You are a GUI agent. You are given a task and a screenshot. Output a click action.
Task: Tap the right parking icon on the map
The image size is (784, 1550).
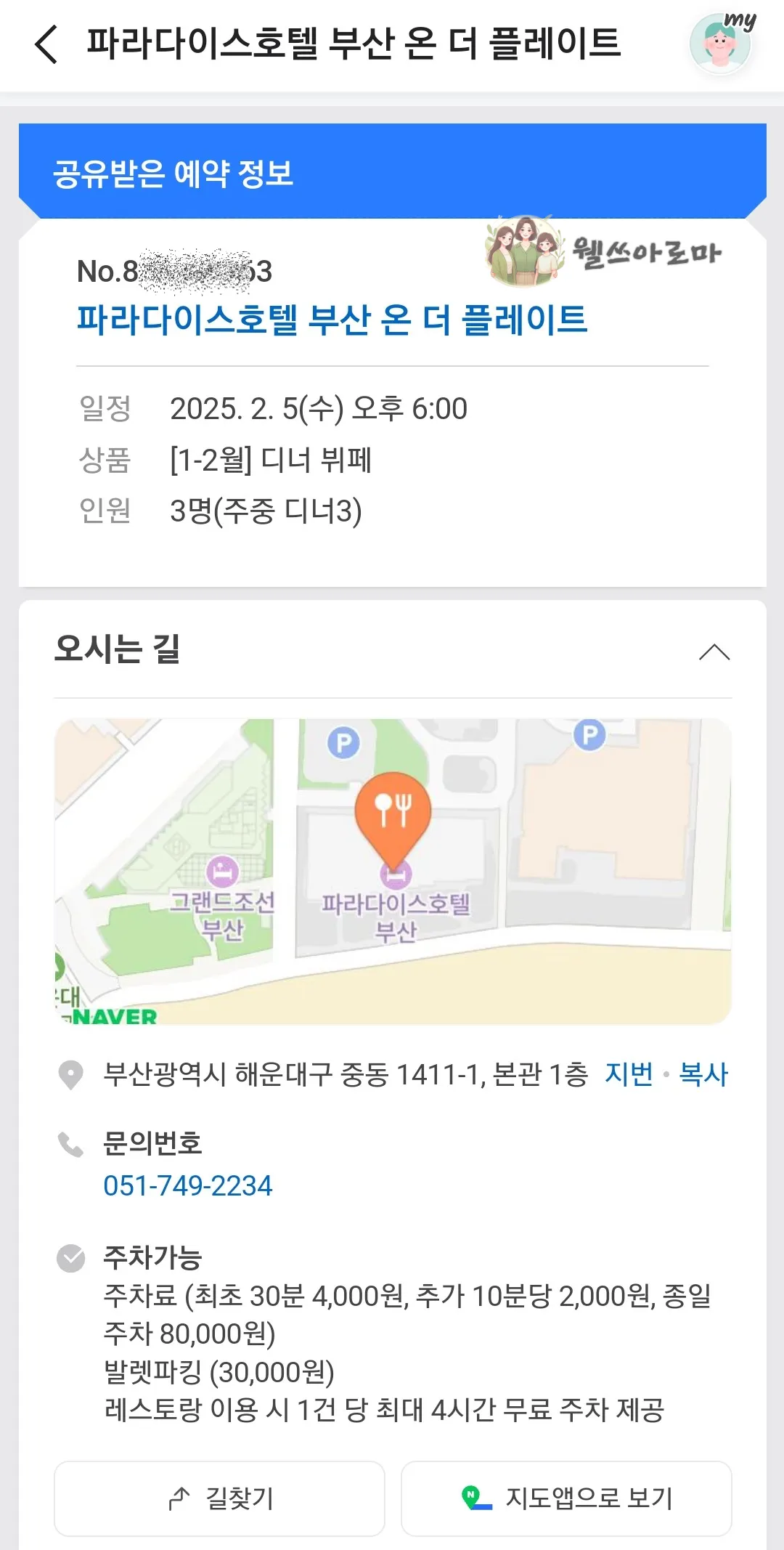[x=591, y=736]
